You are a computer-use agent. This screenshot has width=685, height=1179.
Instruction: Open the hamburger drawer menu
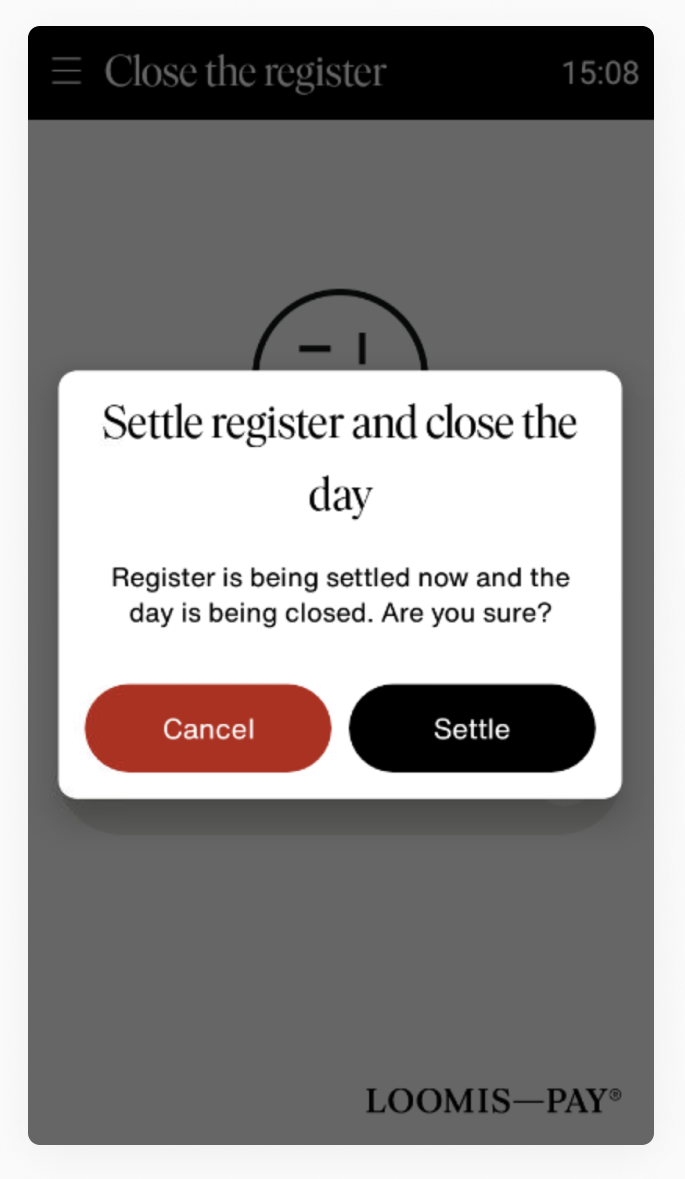point(66,71)
